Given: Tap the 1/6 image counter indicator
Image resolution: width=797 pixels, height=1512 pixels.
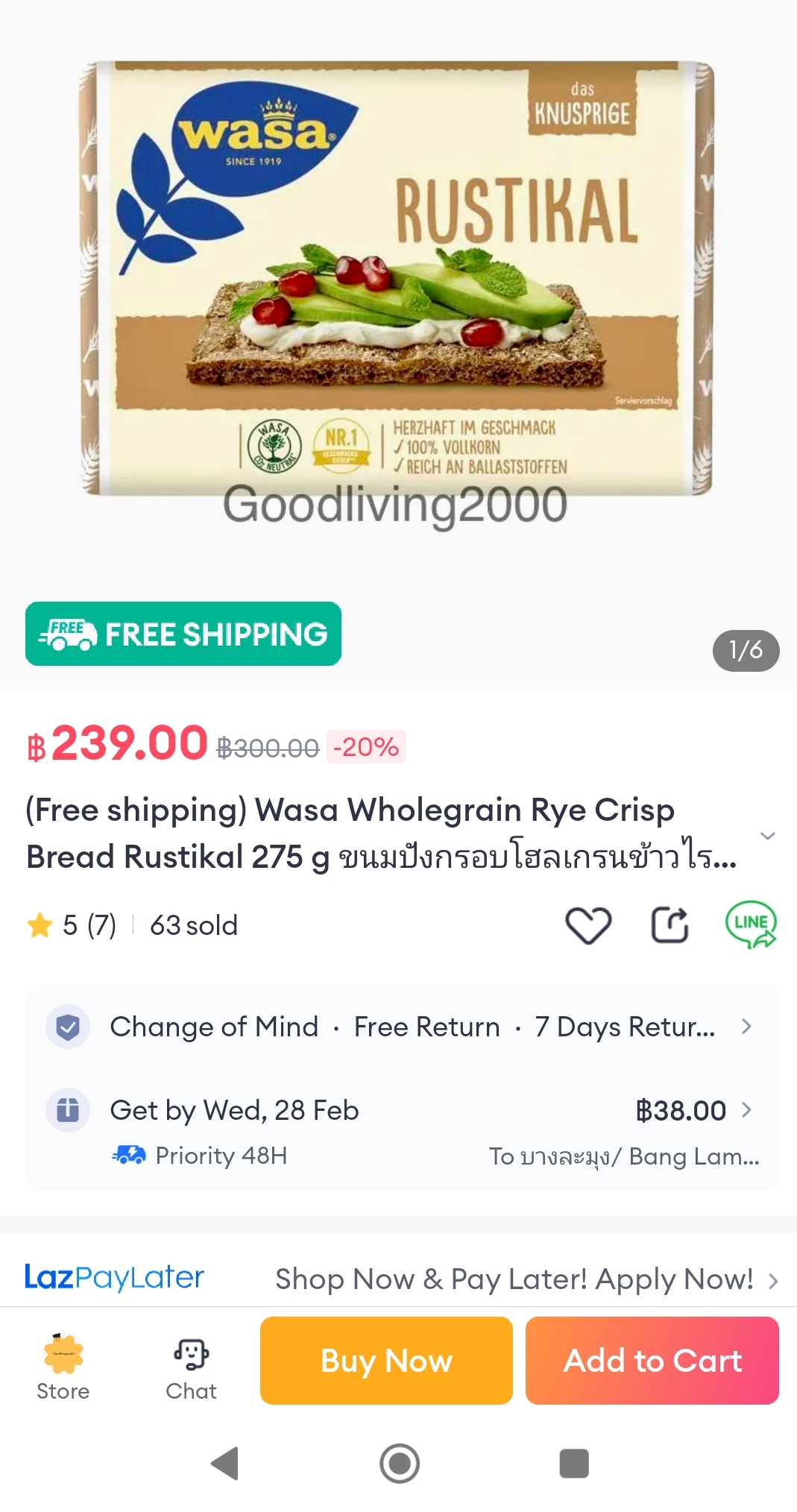Looking at the screenshot, I should coord(746,650).
